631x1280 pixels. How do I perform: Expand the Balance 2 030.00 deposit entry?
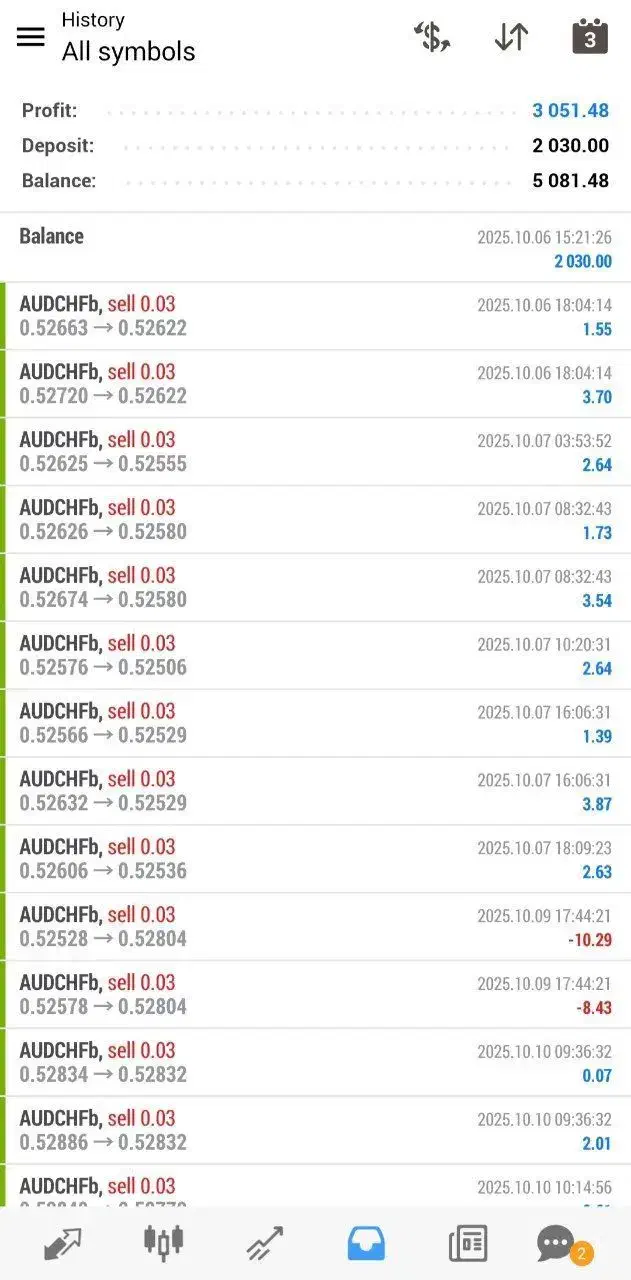315,248
